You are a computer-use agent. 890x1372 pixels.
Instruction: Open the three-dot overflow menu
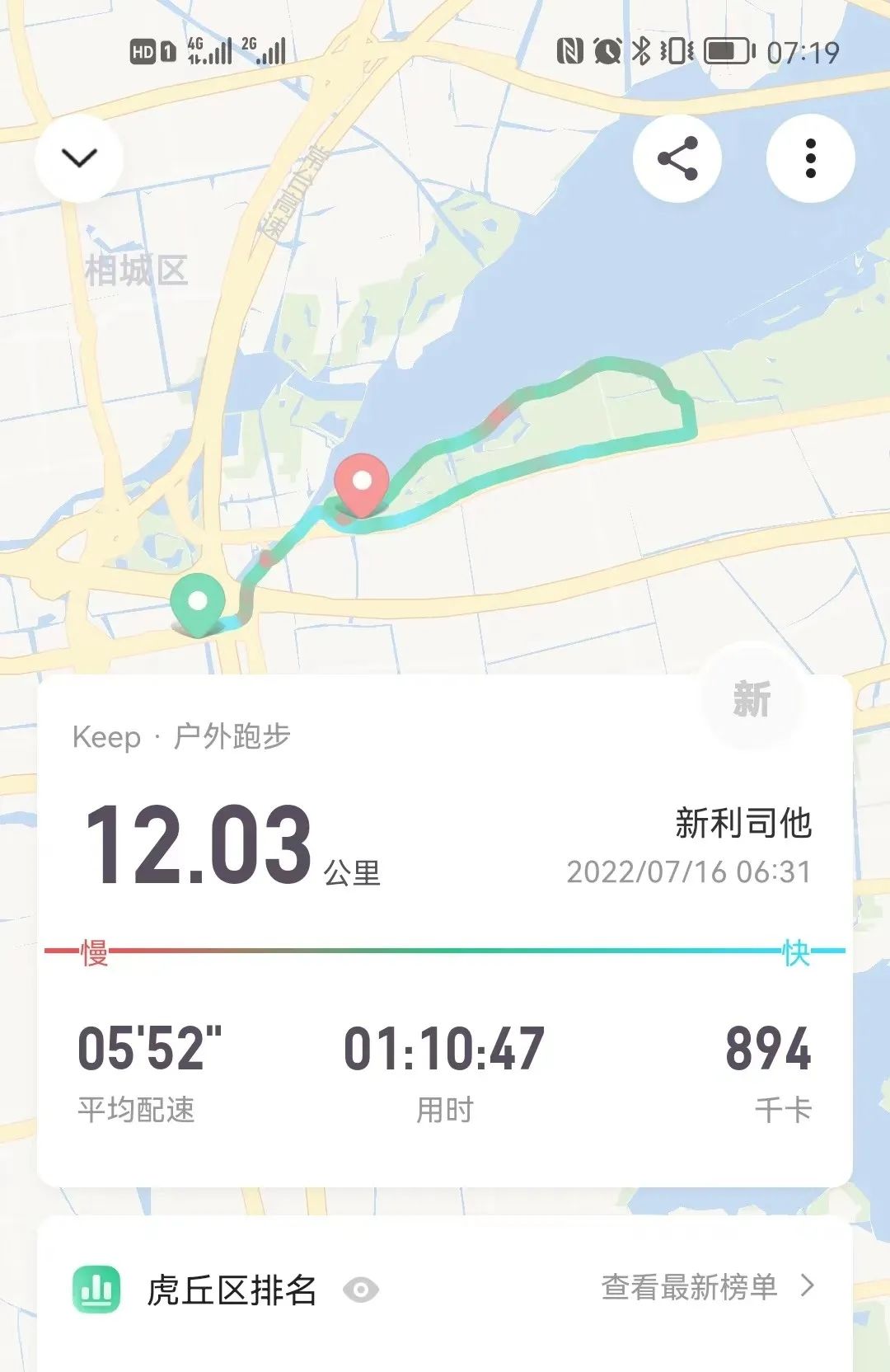811,158
